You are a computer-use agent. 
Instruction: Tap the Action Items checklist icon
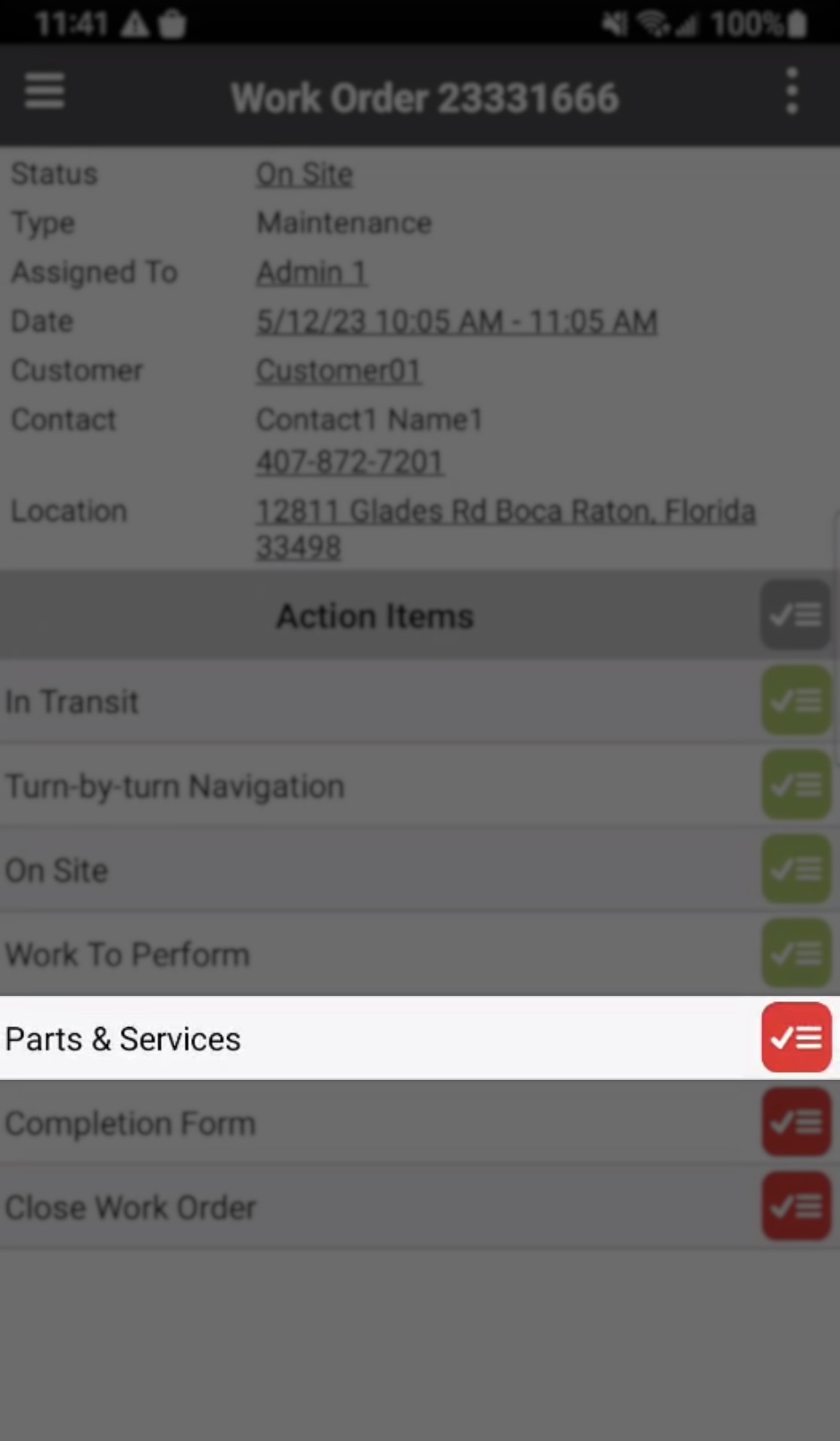click(x=795, y=615)
